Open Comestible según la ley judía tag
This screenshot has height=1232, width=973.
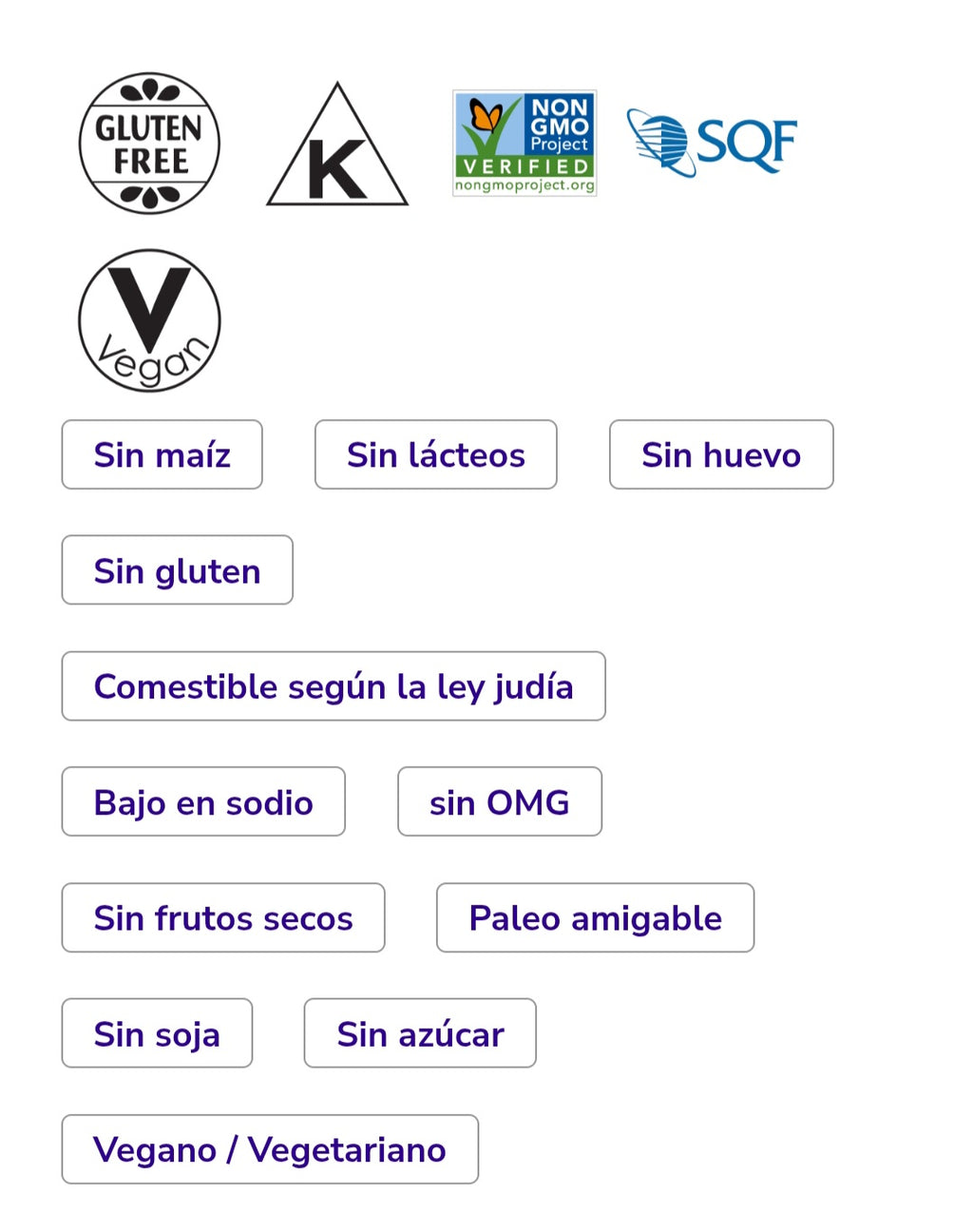click(x=333, y=686)
